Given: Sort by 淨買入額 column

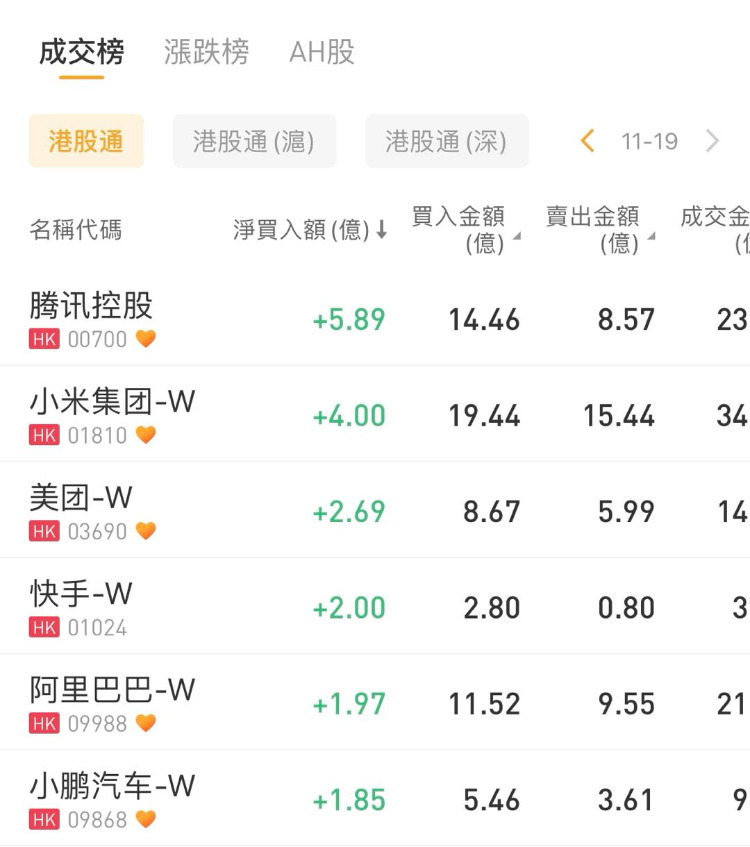Looking at the screenshot, I should (310, 230).
